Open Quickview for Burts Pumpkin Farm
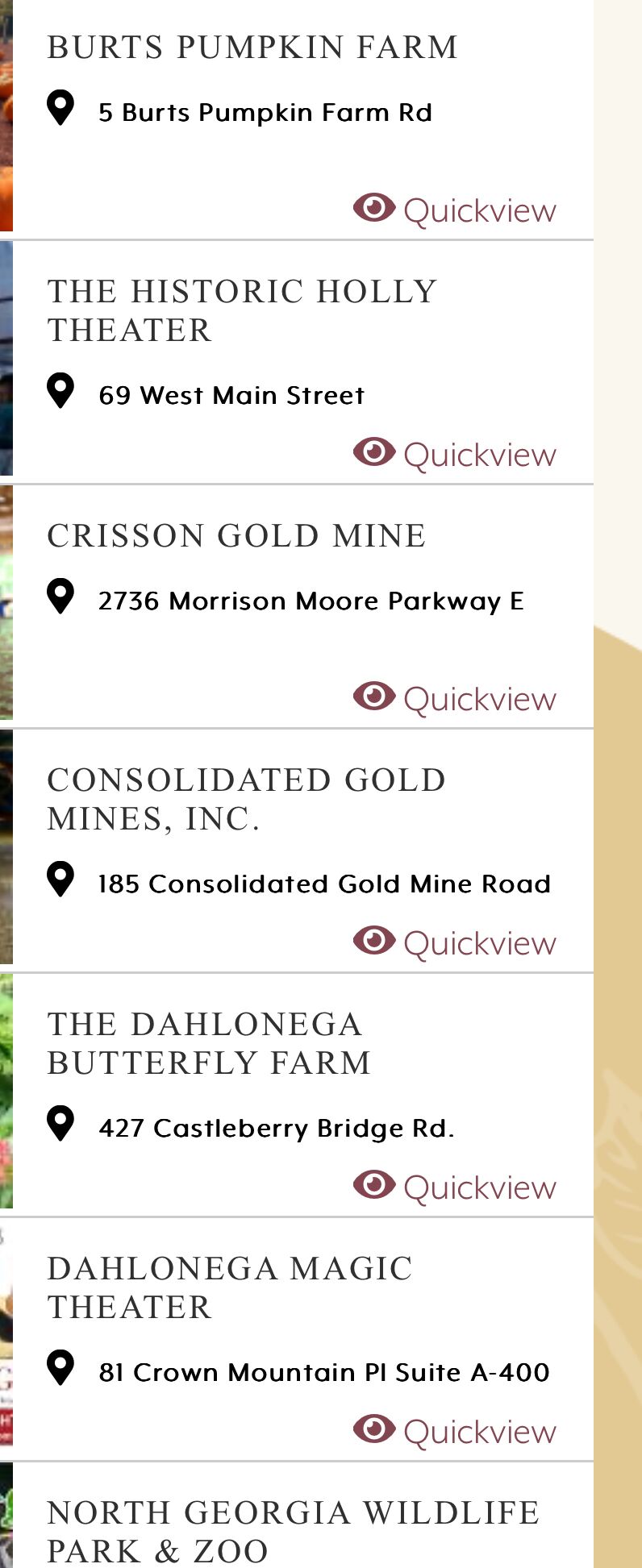This screenshot has width=642, height=1568. [x=456, y=210]
